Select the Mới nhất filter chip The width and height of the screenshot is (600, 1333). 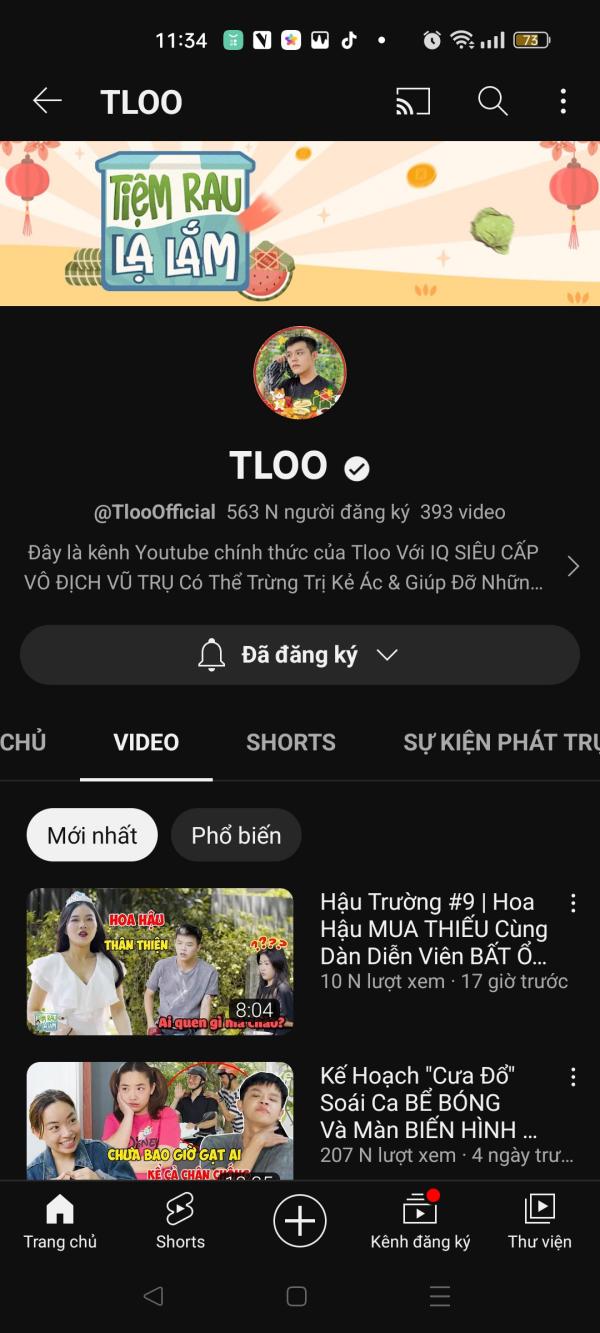pyautogui.click(x=92, y=835)
